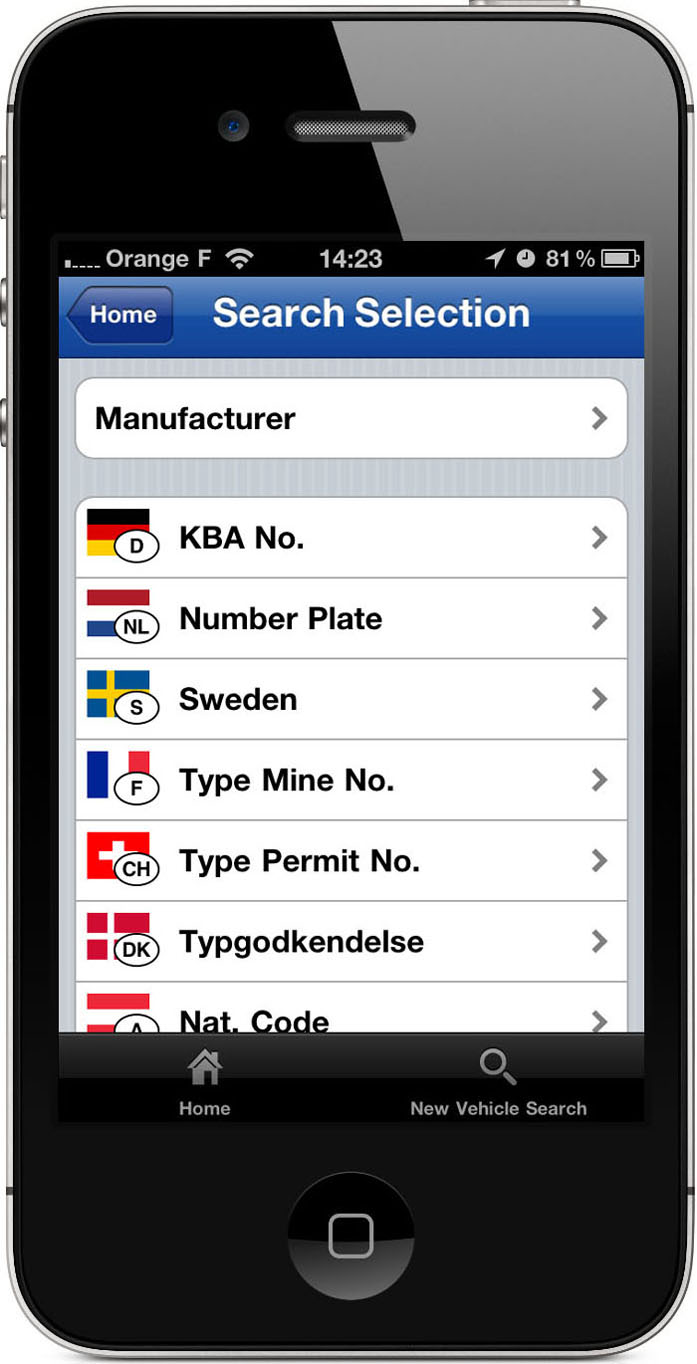Go back using the Home button
The width and height of the screenshot is (697, 1364).
click(119, 315)
